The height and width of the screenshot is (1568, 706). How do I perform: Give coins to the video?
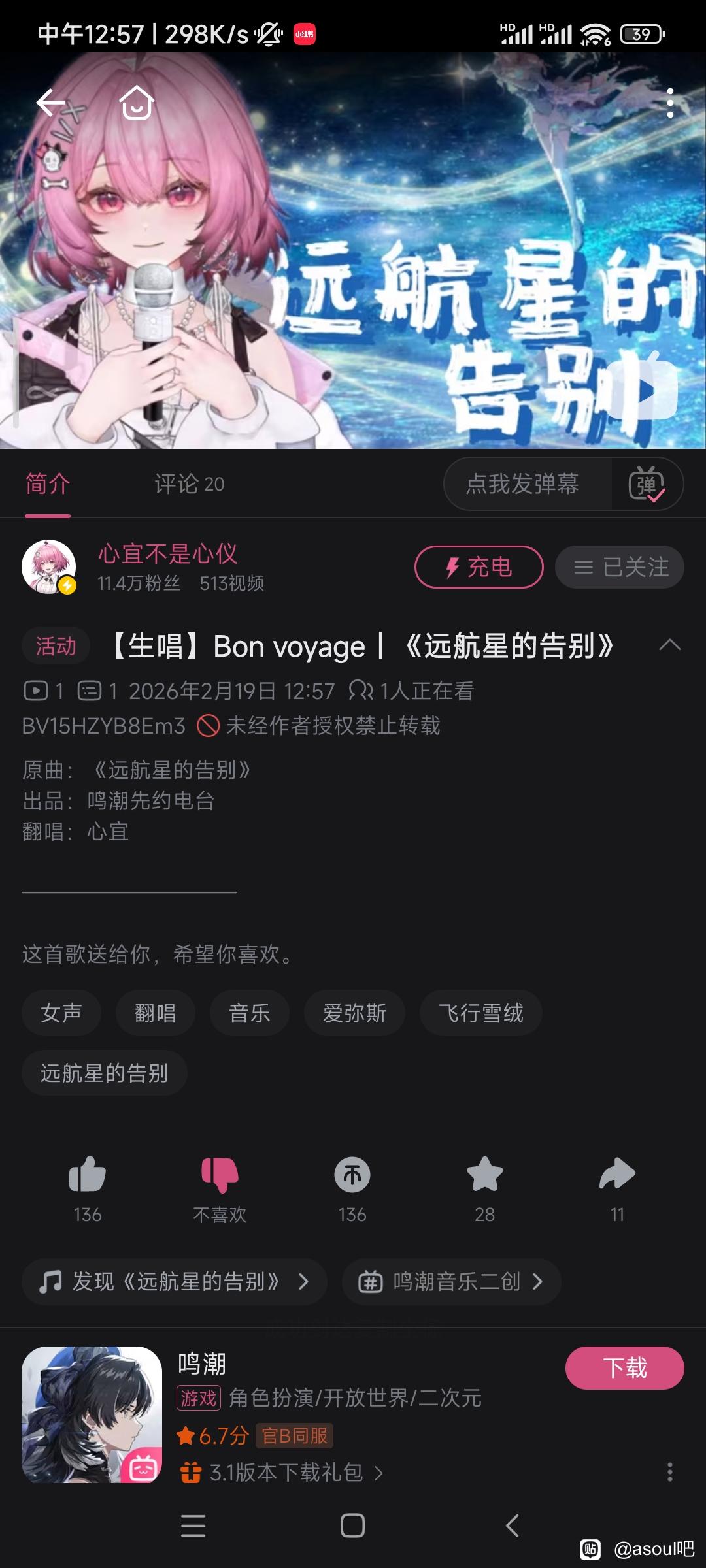click(x=352, y=1174)
